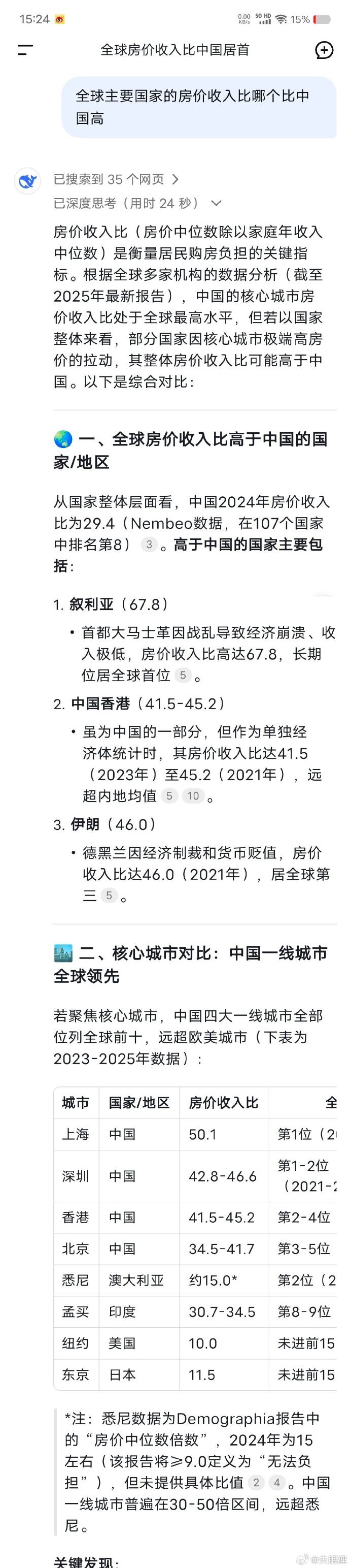This screenshot has height=1568, width=350.
Task: Start a new chat
Action: [x=324, y=50]
